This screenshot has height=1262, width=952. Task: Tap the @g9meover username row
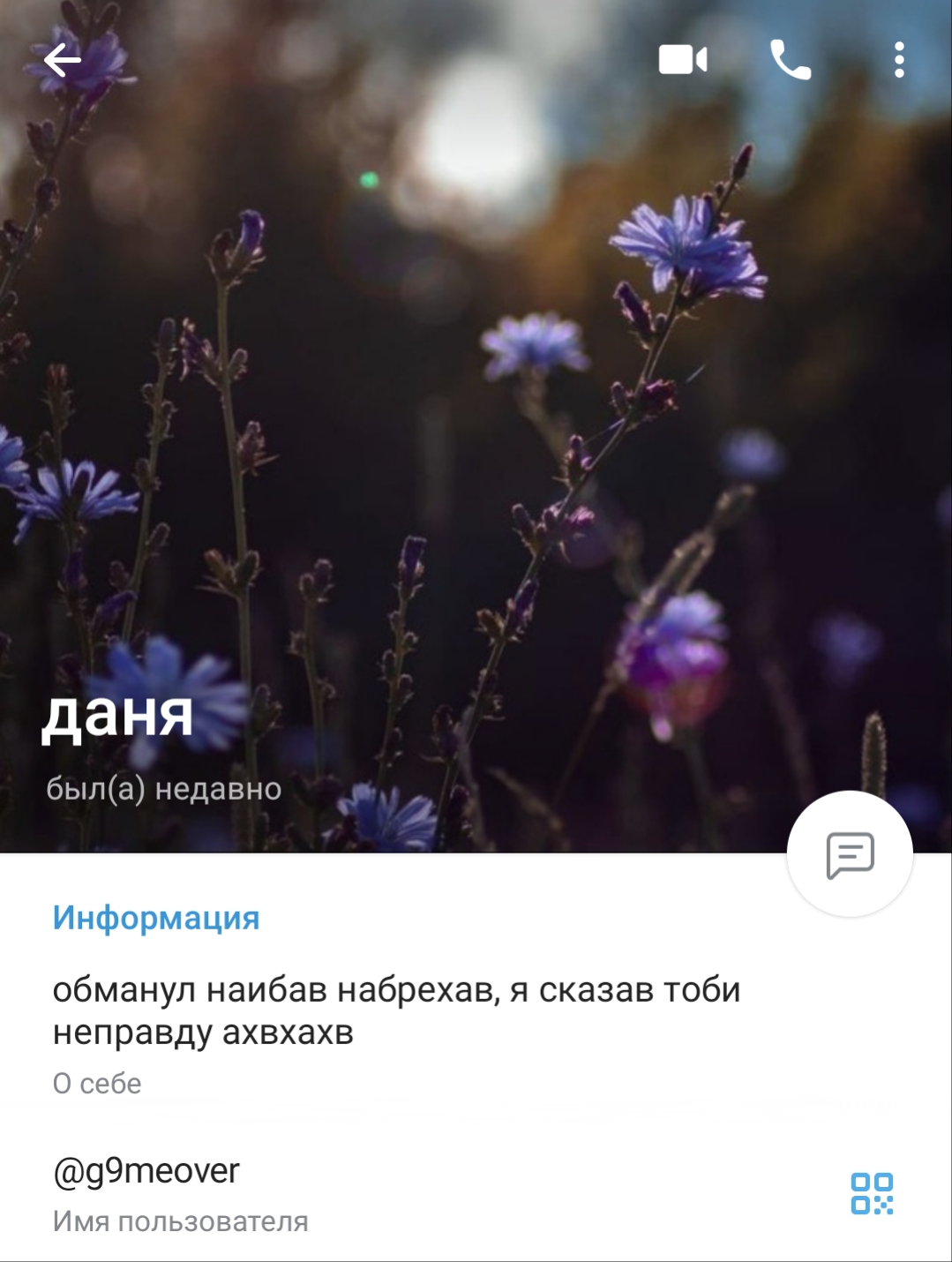pyautogui.click(x=353, y=1193)
